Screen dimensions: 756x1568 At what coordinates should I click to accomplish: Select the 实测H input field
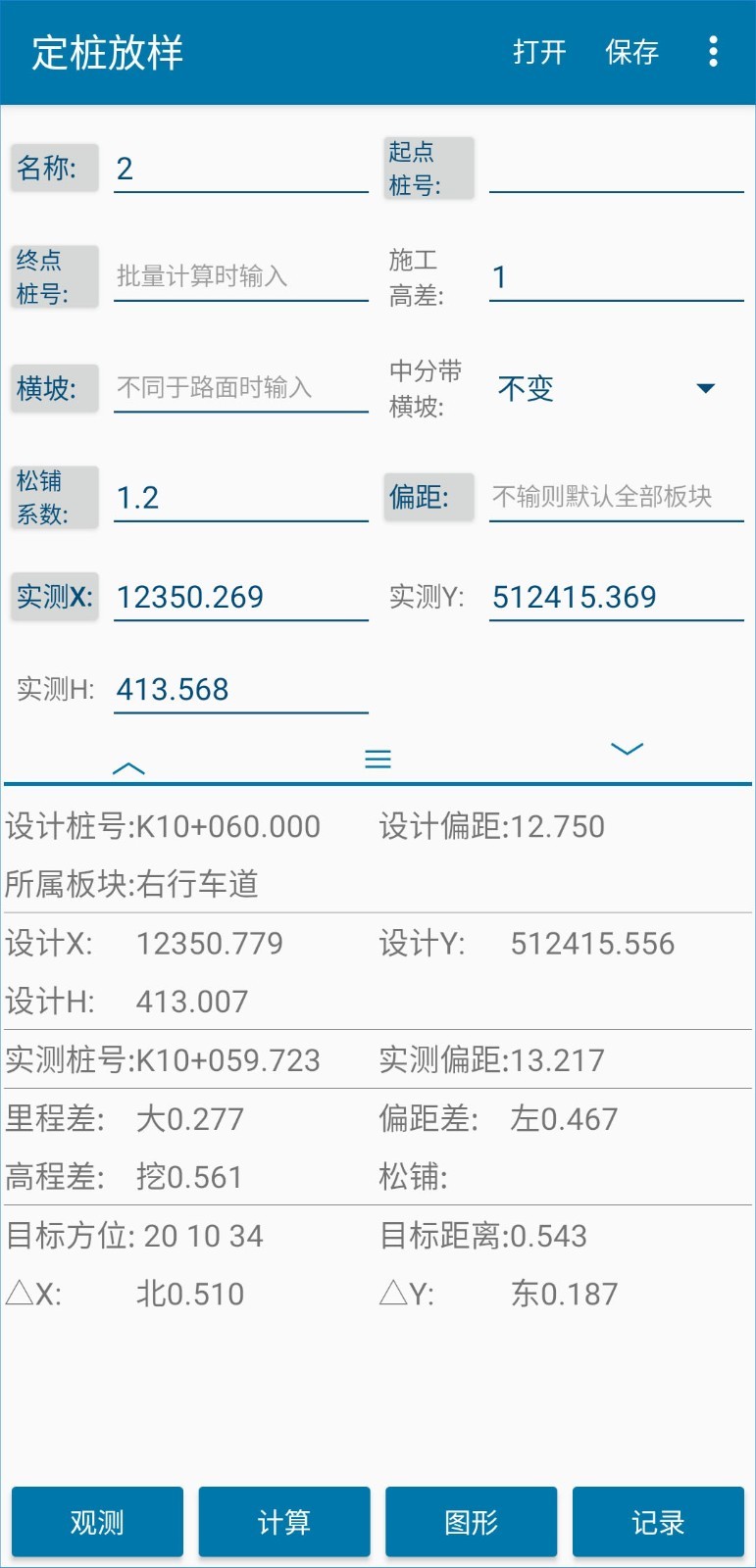239,690
